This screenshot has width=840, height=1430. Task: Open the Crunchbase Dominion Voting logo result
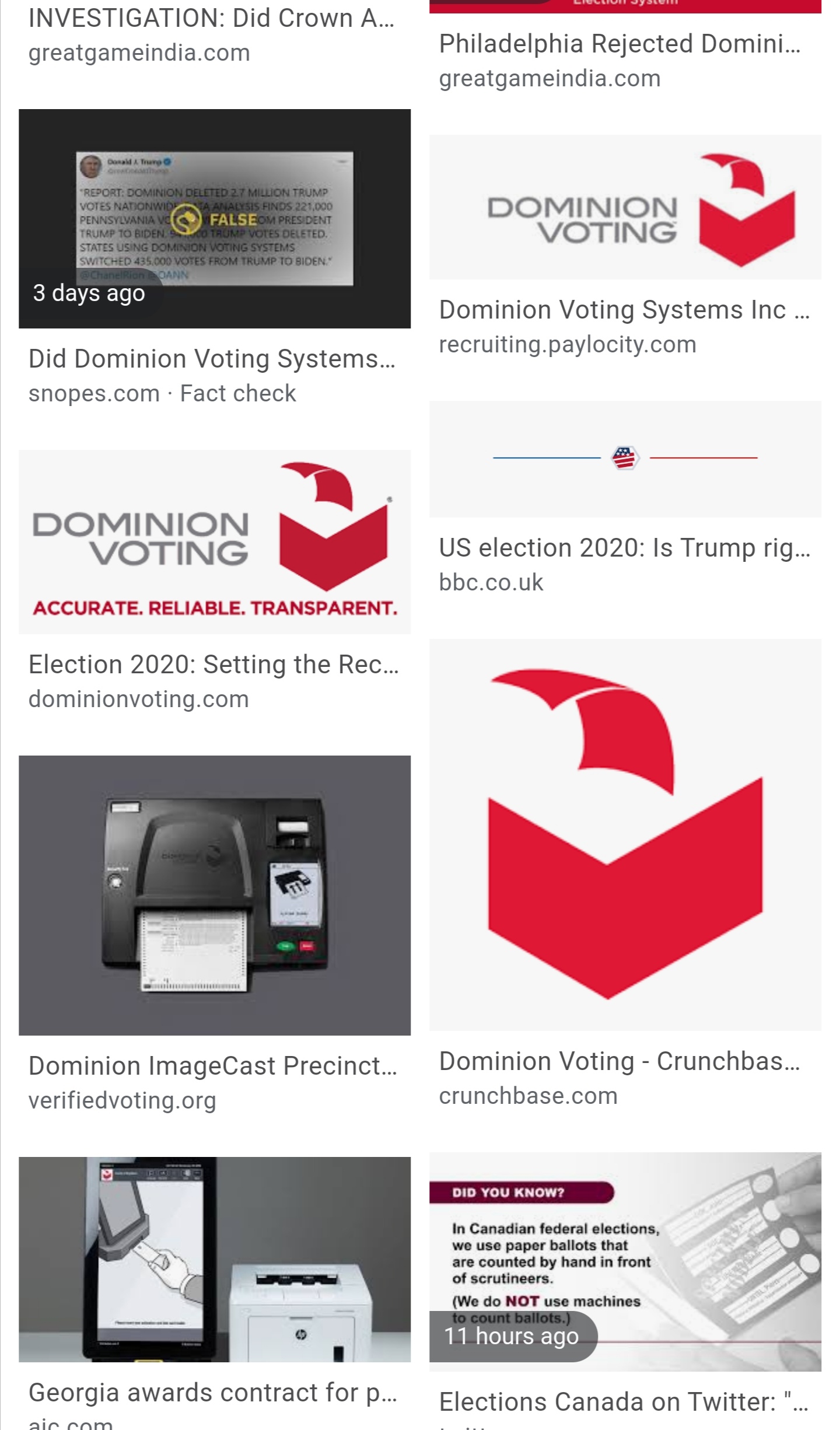tap(625, 834)
